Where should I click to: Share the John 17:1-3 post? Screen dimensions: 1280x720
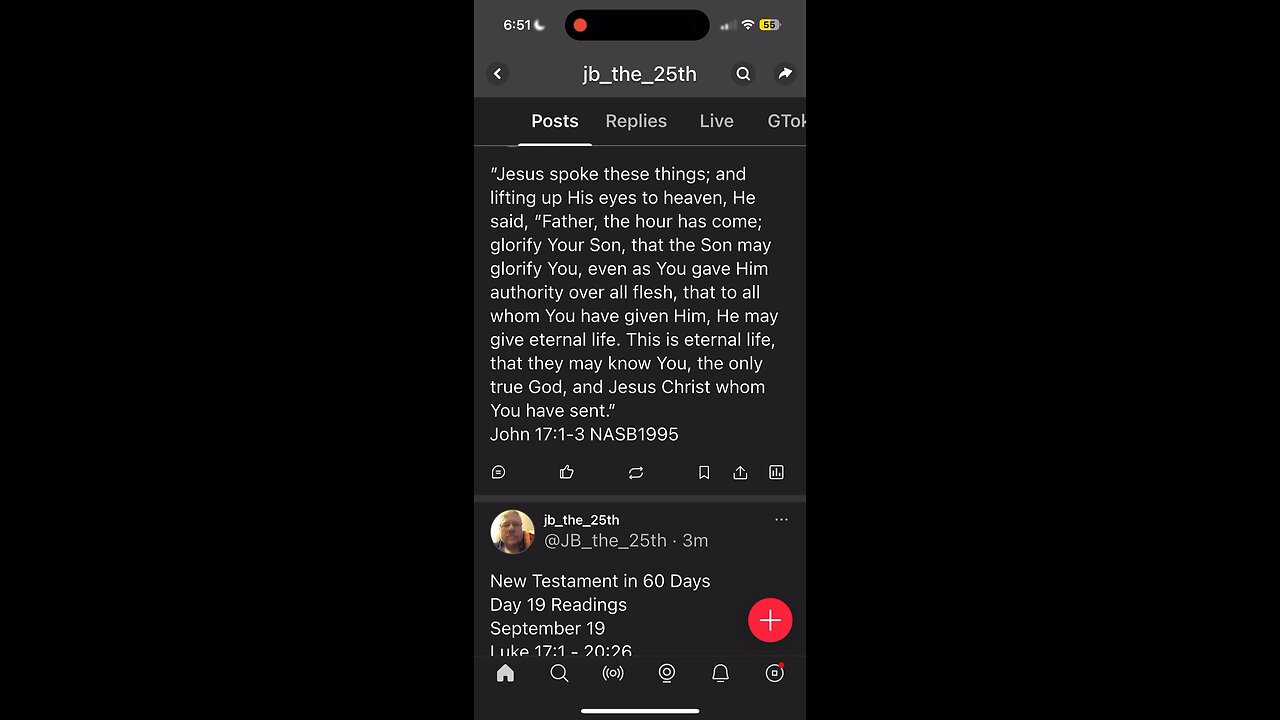740,472
